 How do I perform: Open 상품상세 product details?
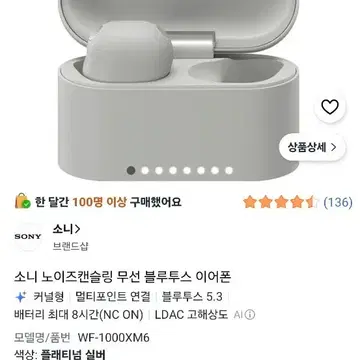coord(312,147)
